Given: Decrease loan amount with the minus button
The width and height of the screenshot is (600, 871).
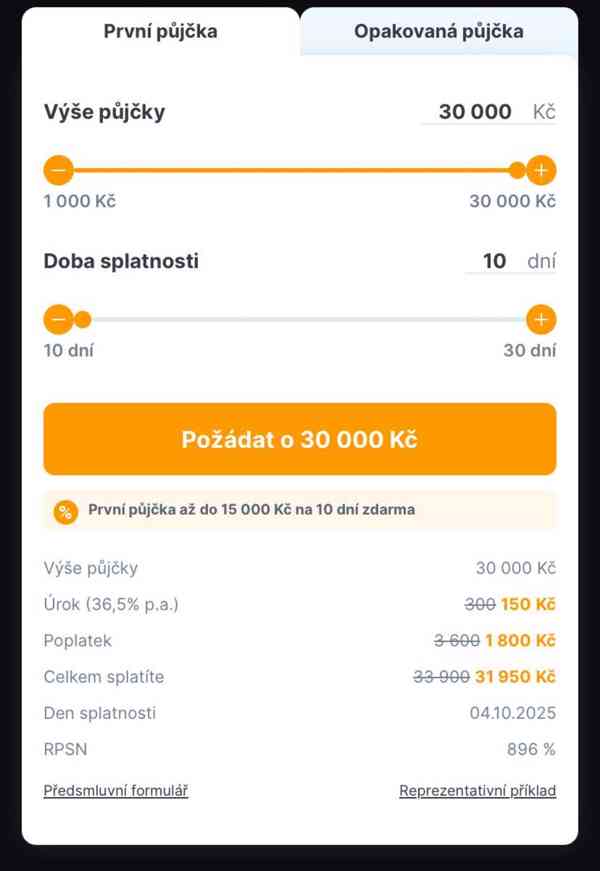Looking at the screenshot, I should coord(59,170).
